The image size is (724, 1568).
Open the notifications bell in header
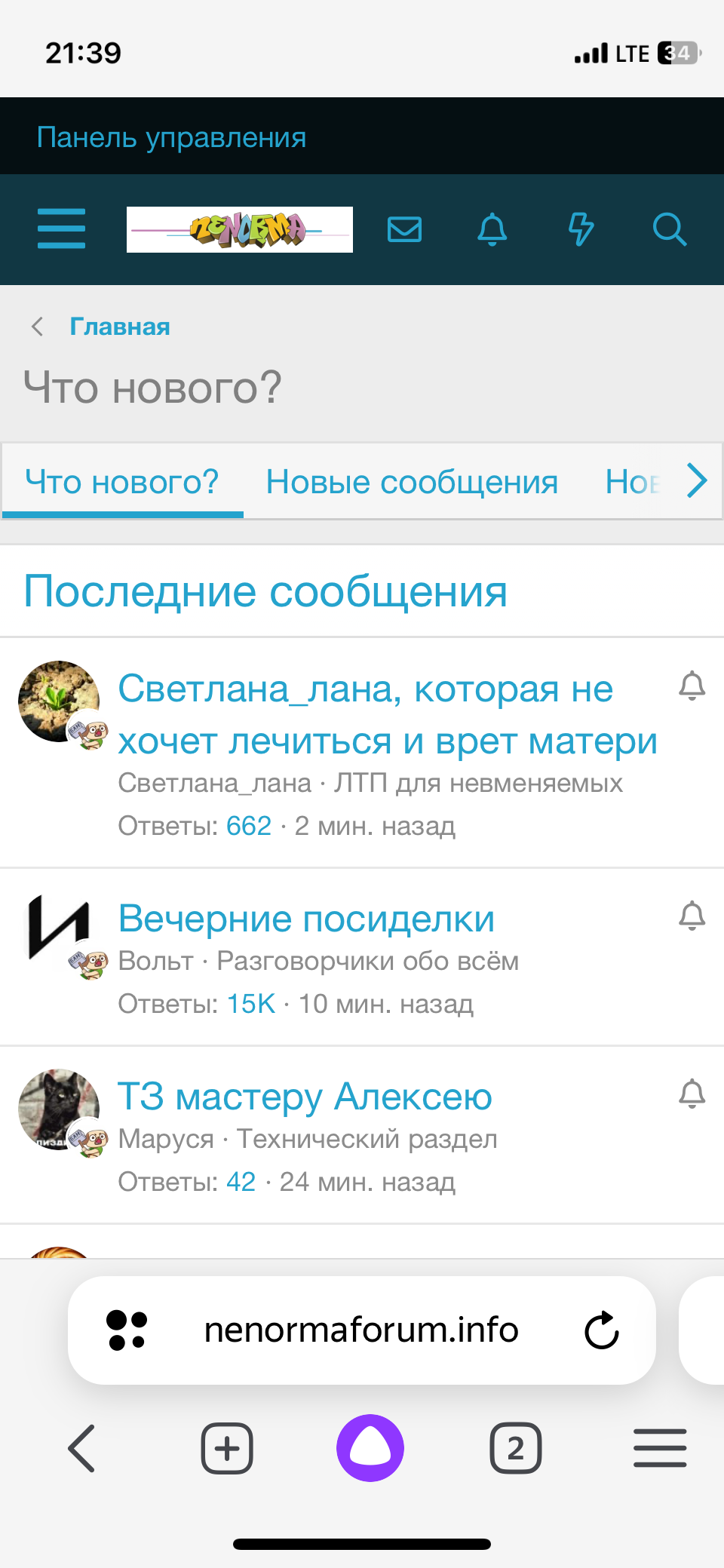(x=492, y=229)
